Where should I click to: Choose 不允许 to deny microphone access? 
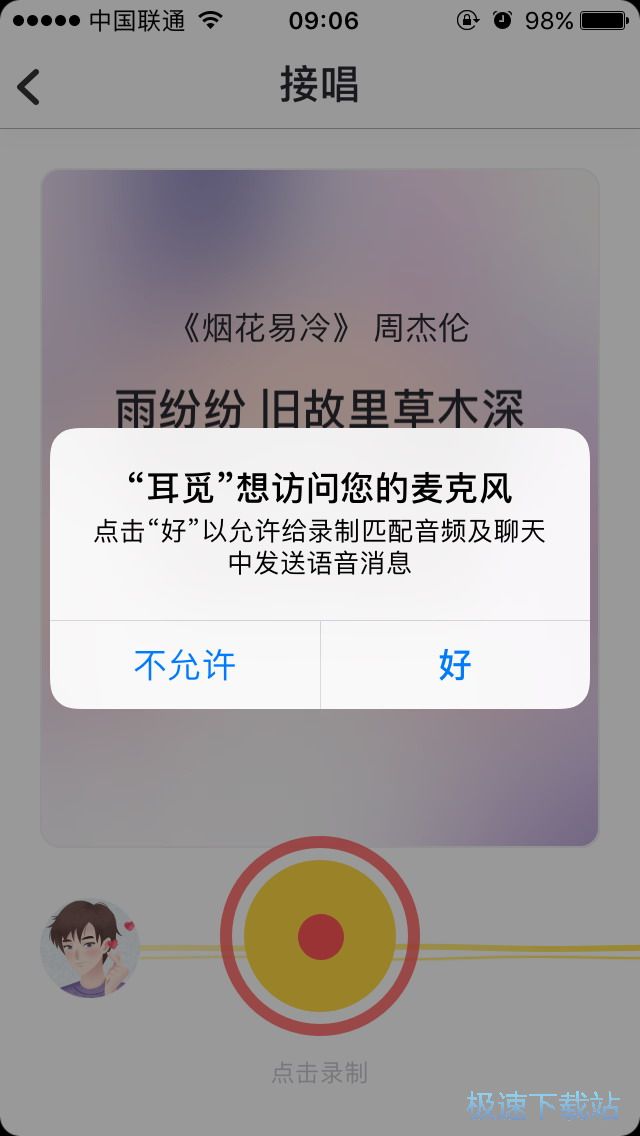tap(185, 665)
